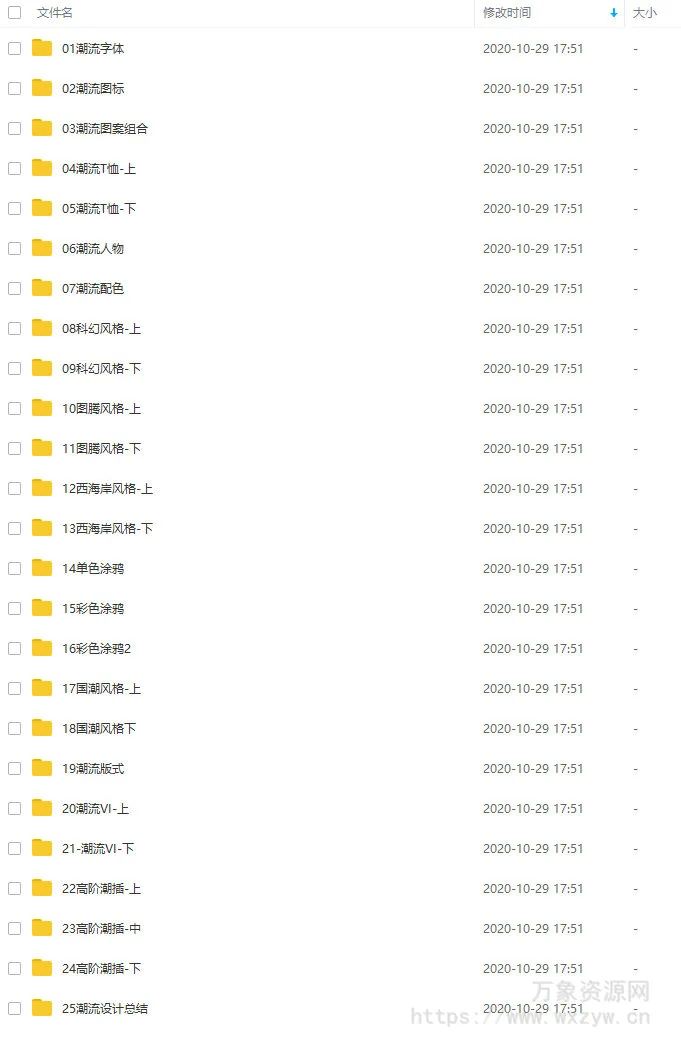Check the box next to 08科幻风格-上
This screenshot has height=1051, width=681.
[14, 328]
